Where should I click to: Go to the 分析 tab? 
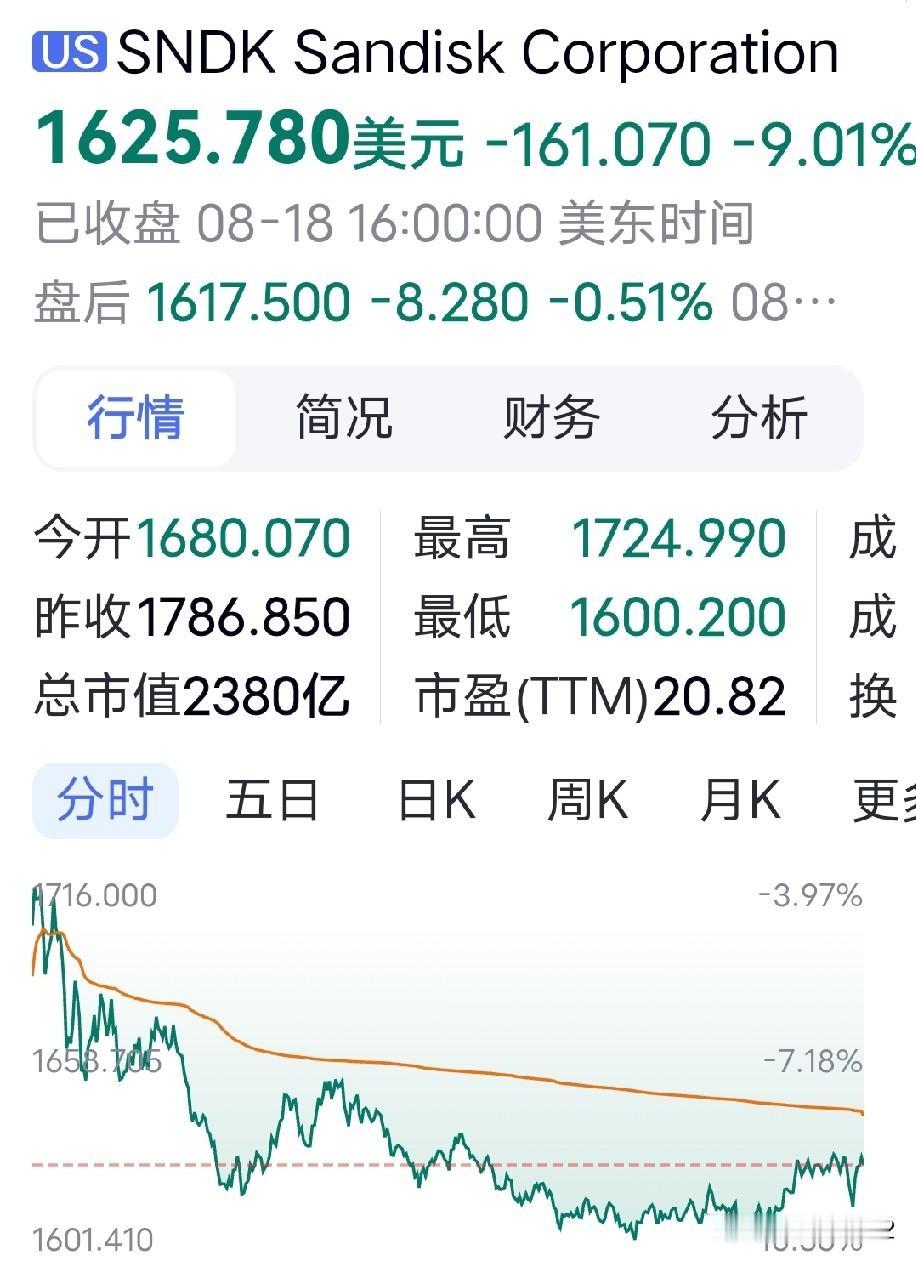tap(760, 418)
